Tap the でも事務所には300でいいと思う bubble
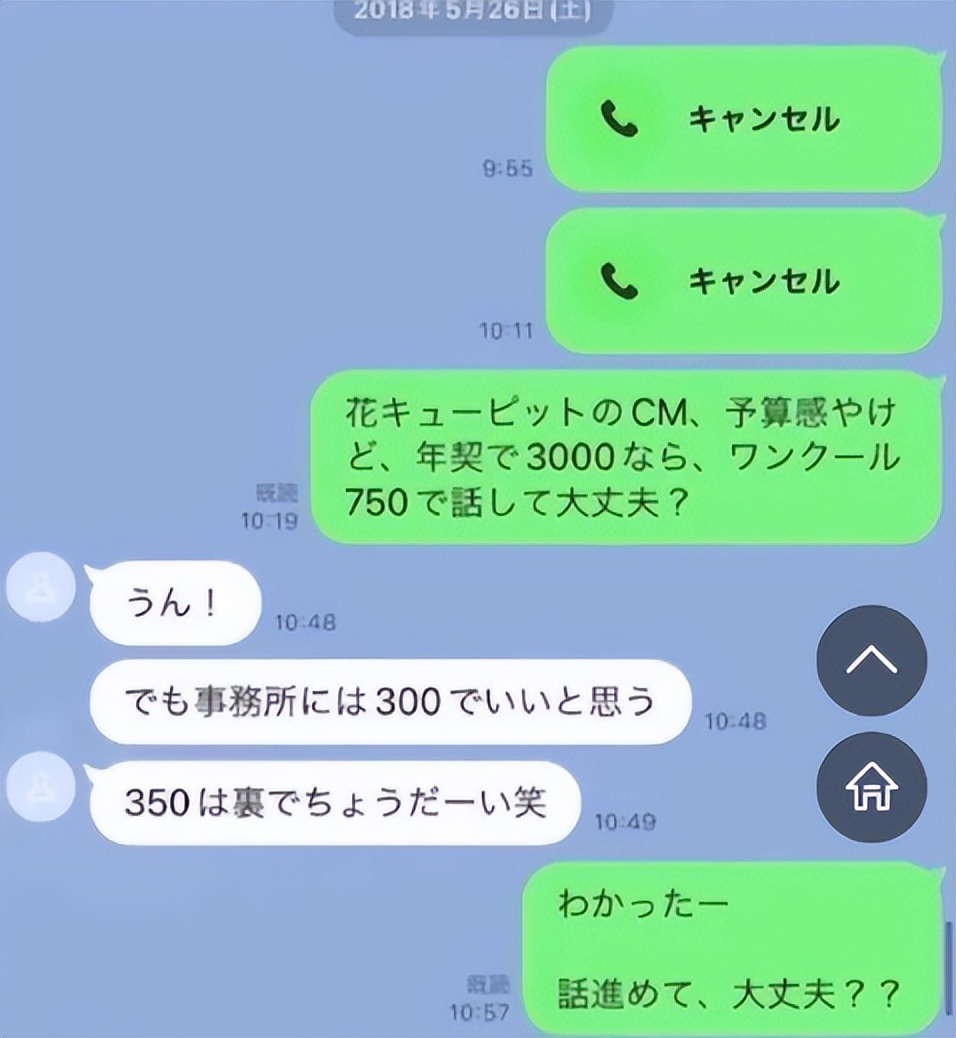Image resolution: width=956 pixels, height=1038 pixels. pos(390,703)
